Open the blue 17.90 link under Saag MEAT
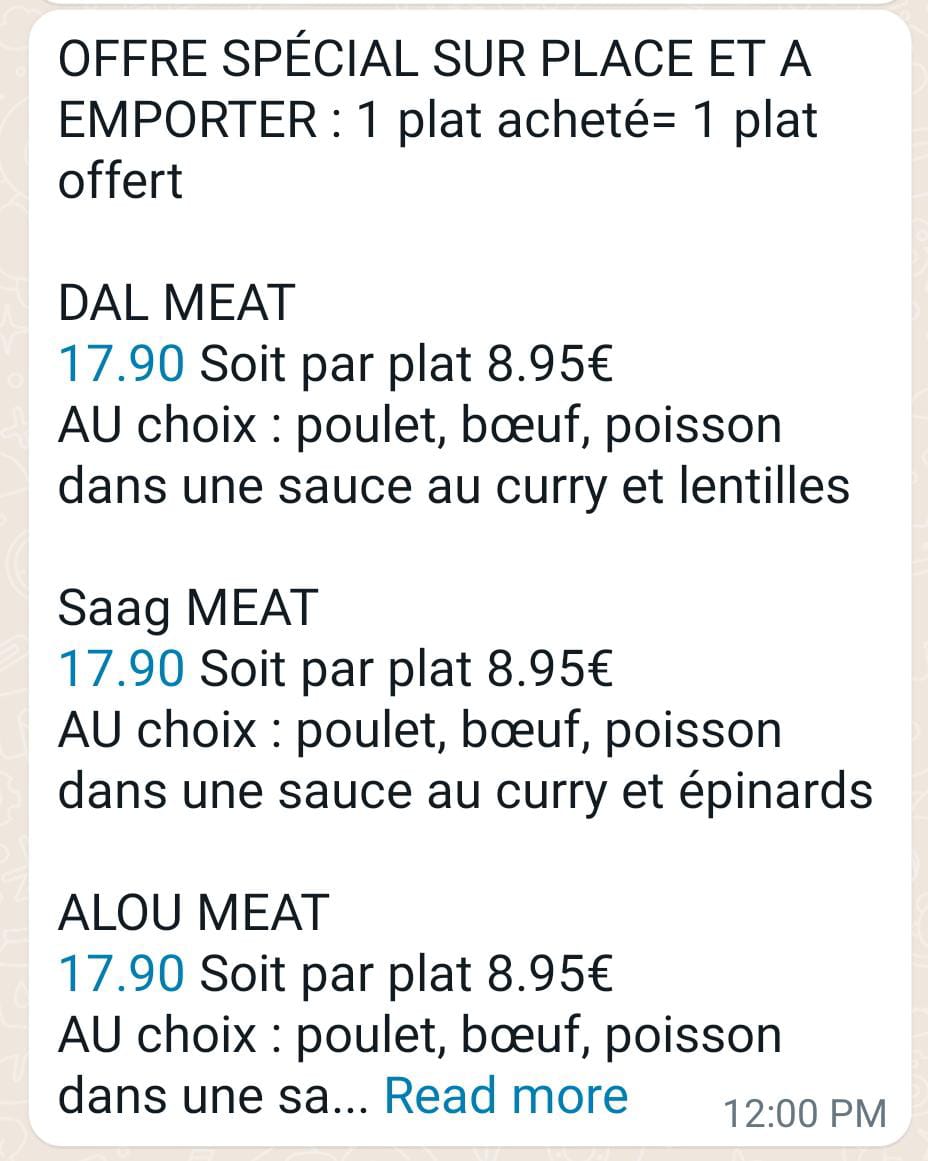928x1161 pixels. tap(121, 670)
